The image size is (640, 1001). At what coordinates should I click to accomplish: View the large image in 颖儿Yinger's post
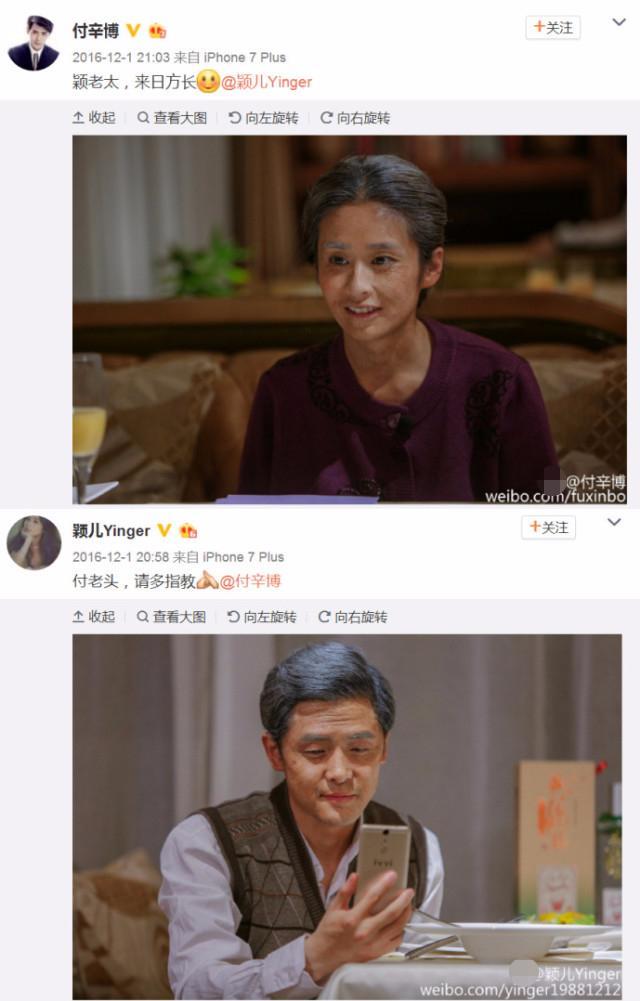pyautogui.click(x=171, y=617)
